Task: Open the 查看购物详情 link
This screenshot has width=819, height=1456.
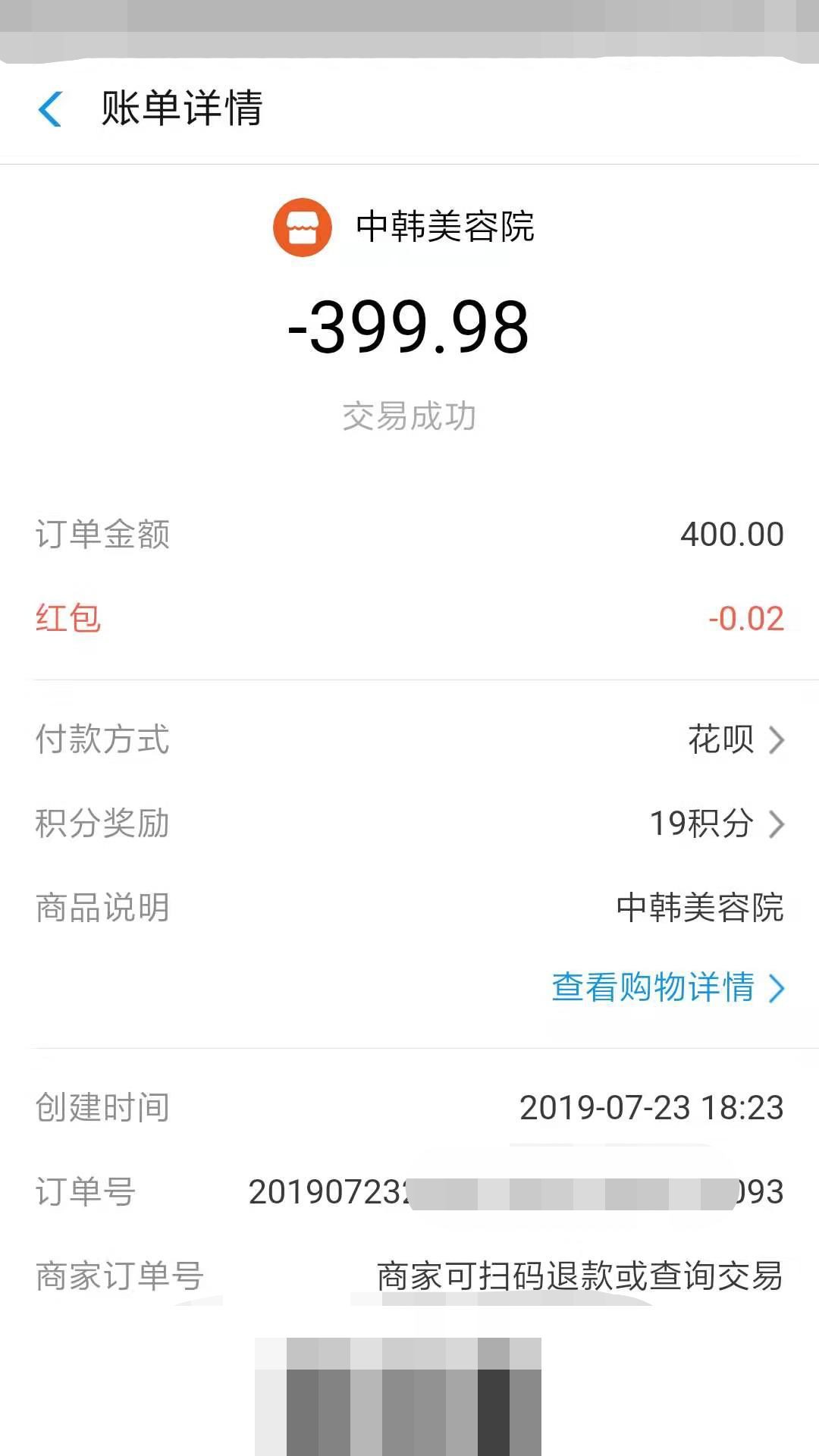Action: point(667,987)
